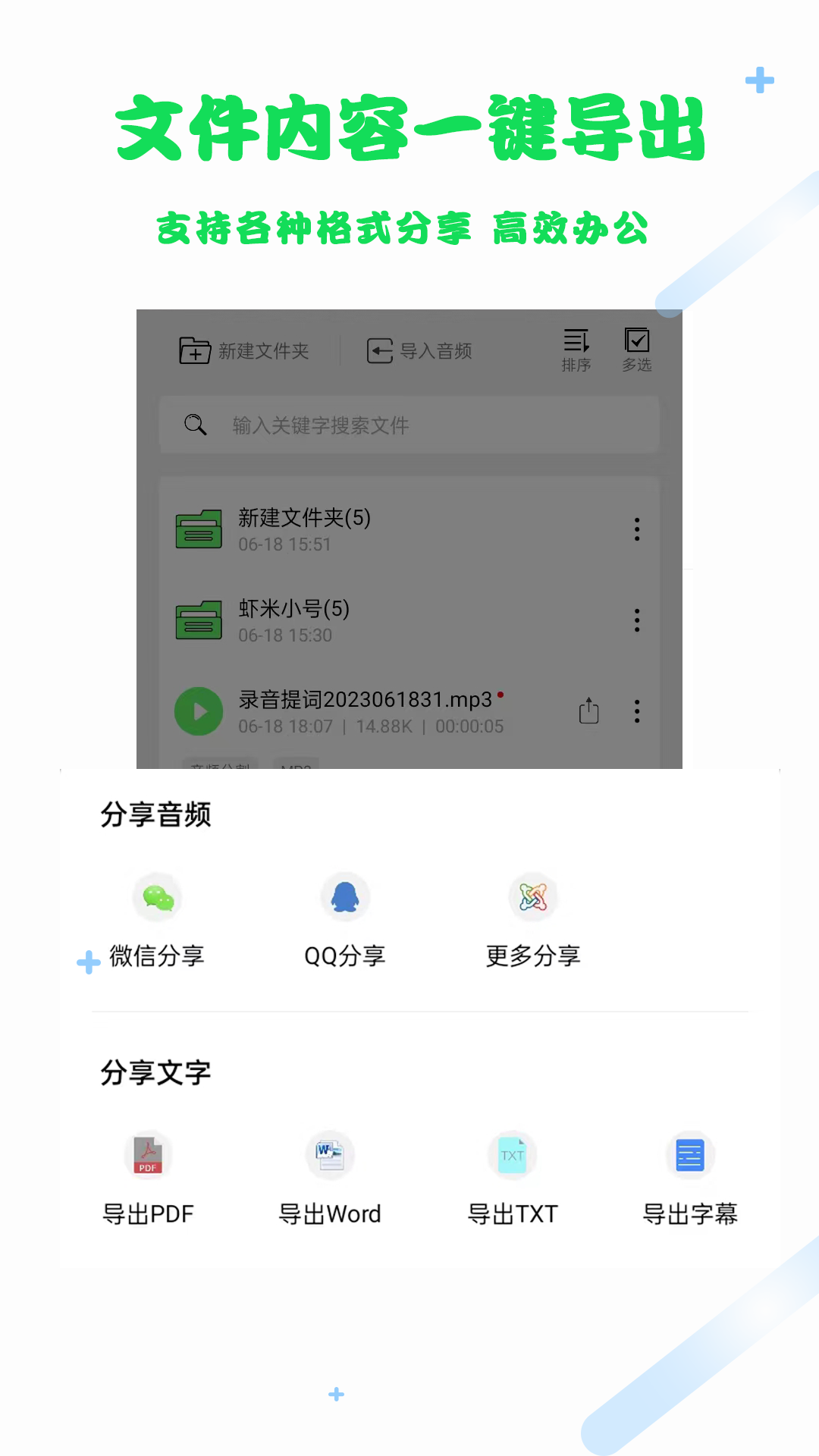Play the 录音提词2023061831.mp3 recording

pos(199,711)
